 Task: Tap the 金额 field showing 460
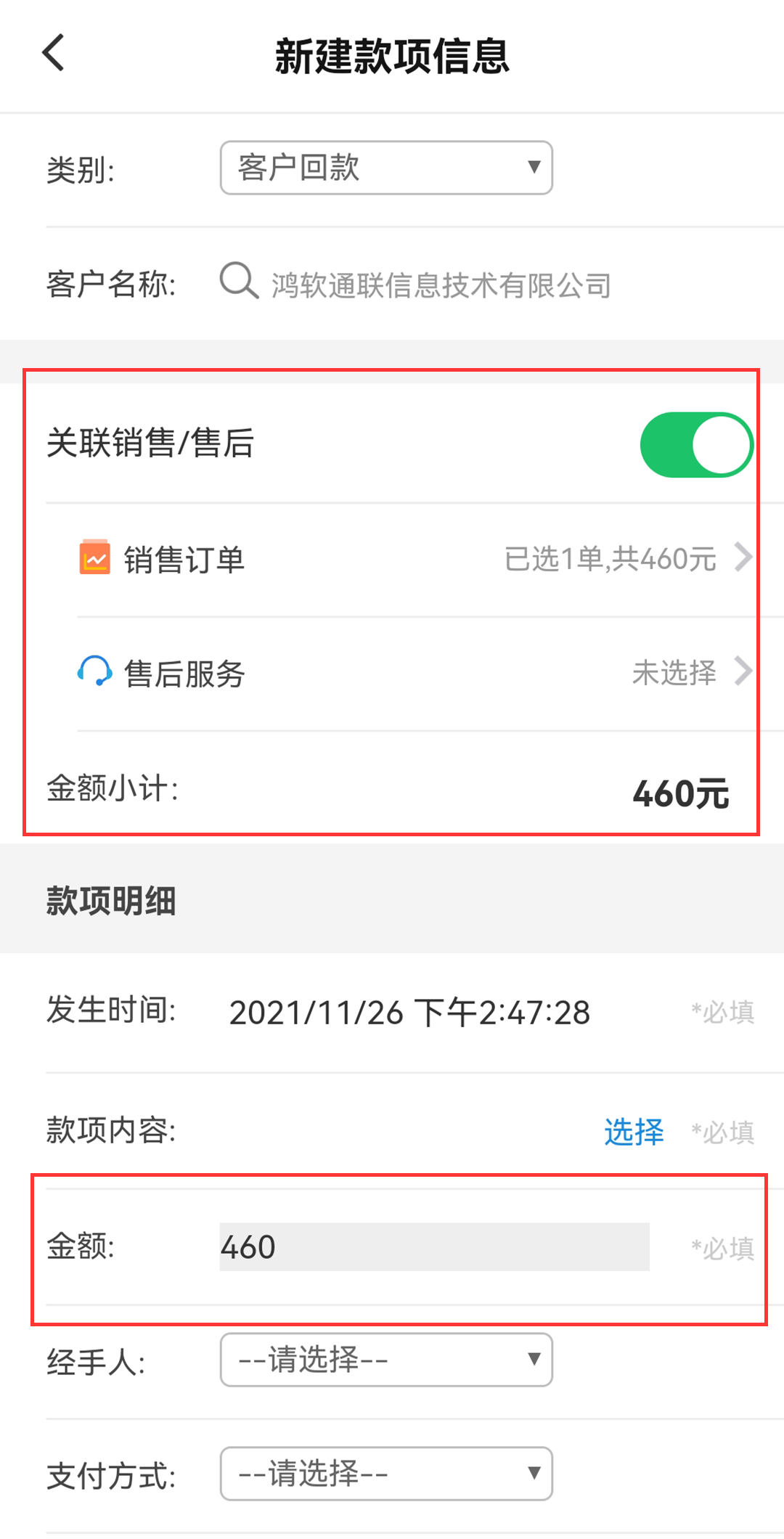click(x=434, y=1246)
